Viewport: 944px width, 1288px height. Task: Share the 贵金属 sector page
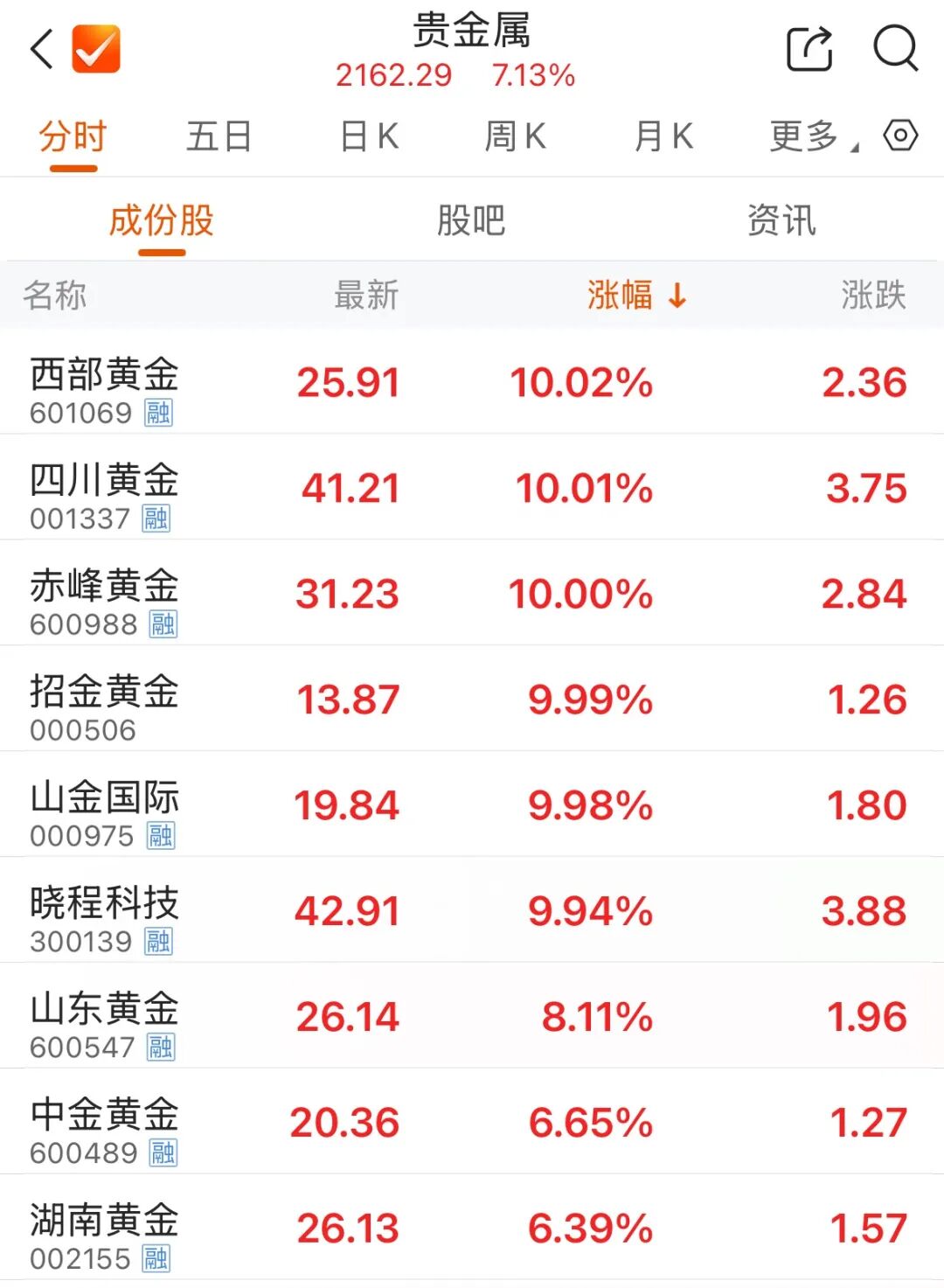pyautogui.click(x=809, y=48)
